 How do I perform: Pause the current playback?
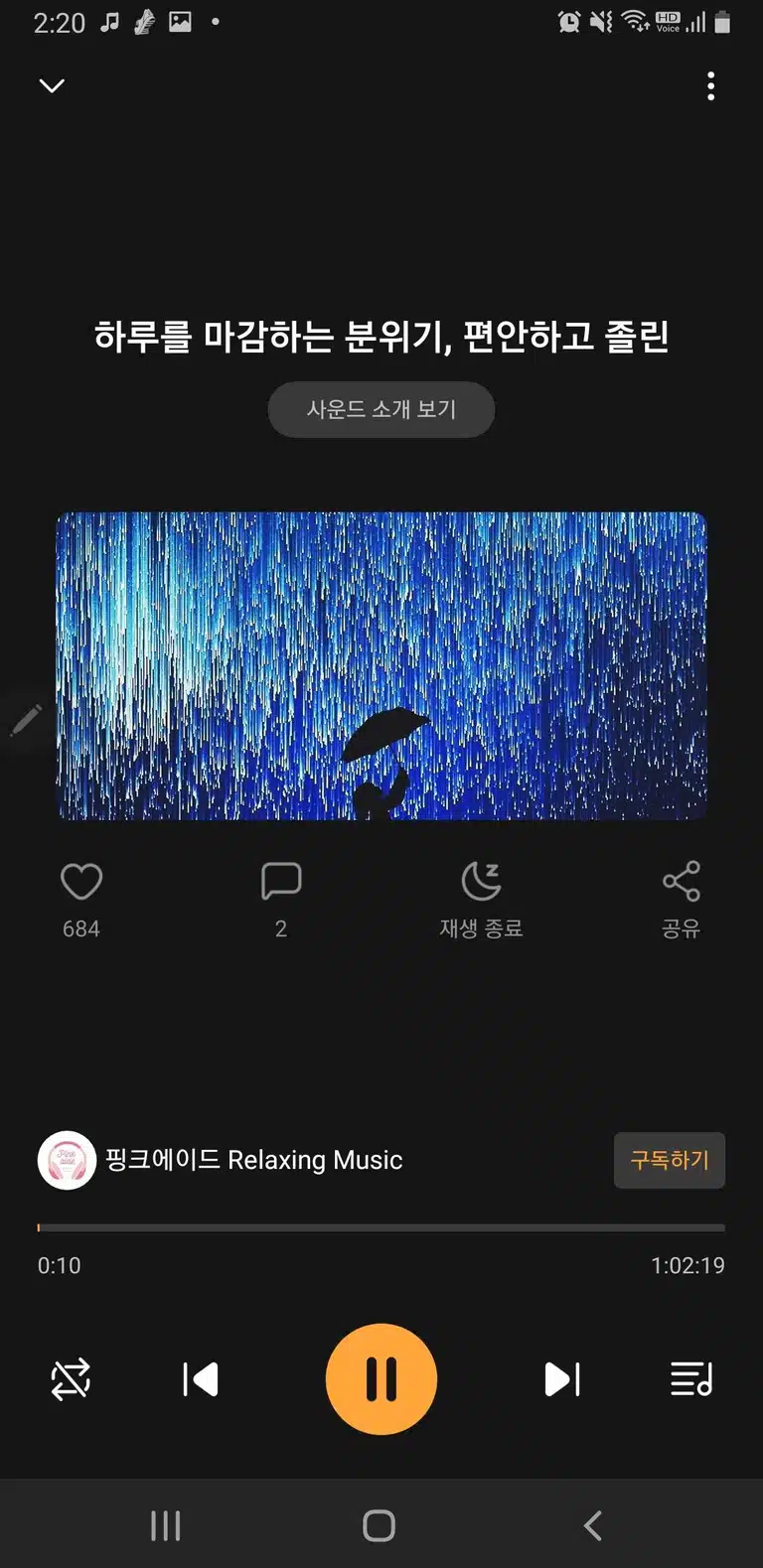pyautogui.click(x=381, y=1379)
